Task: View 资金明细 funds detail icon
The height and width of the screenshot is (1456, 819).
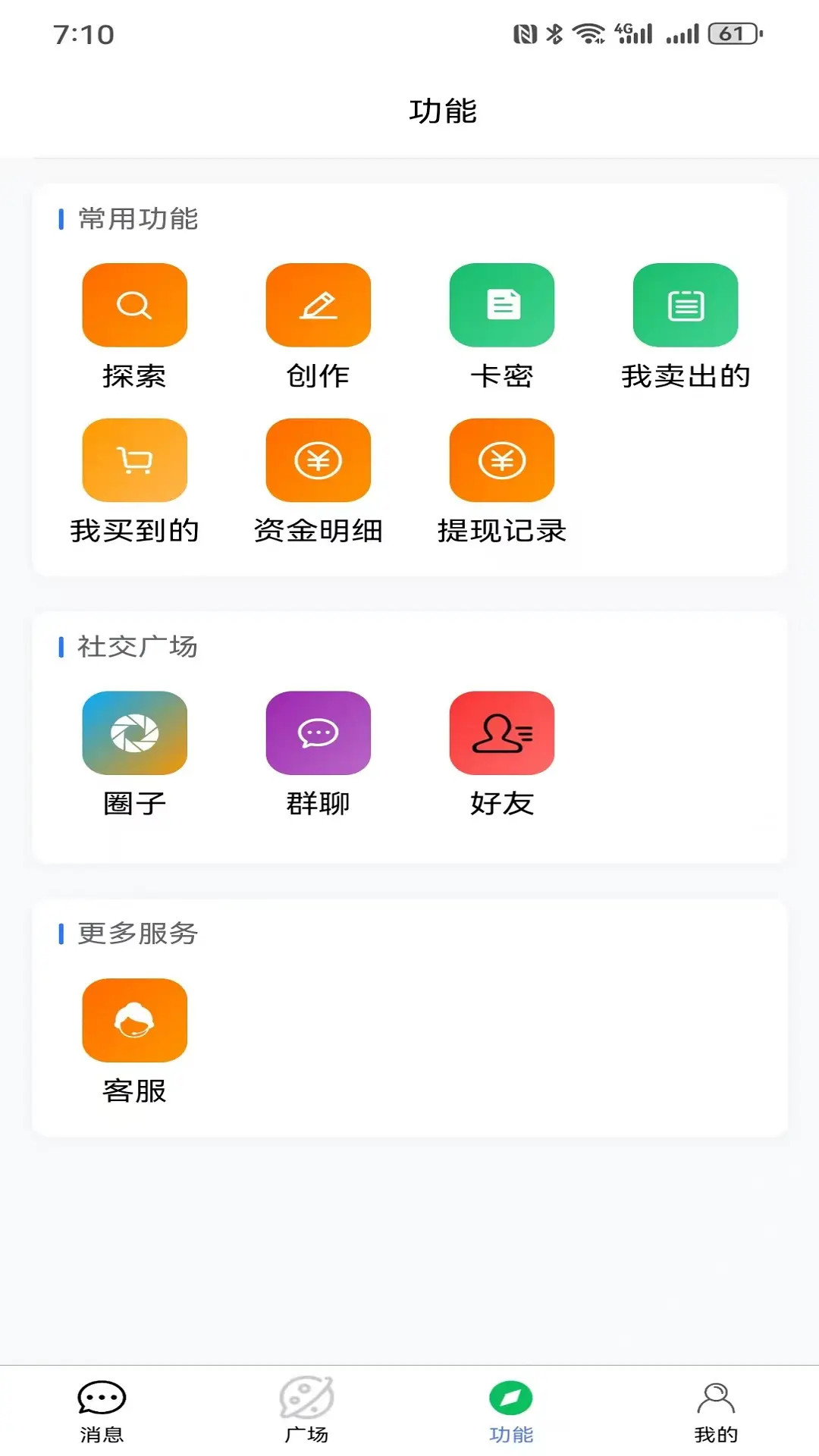Action: point(318,460)
